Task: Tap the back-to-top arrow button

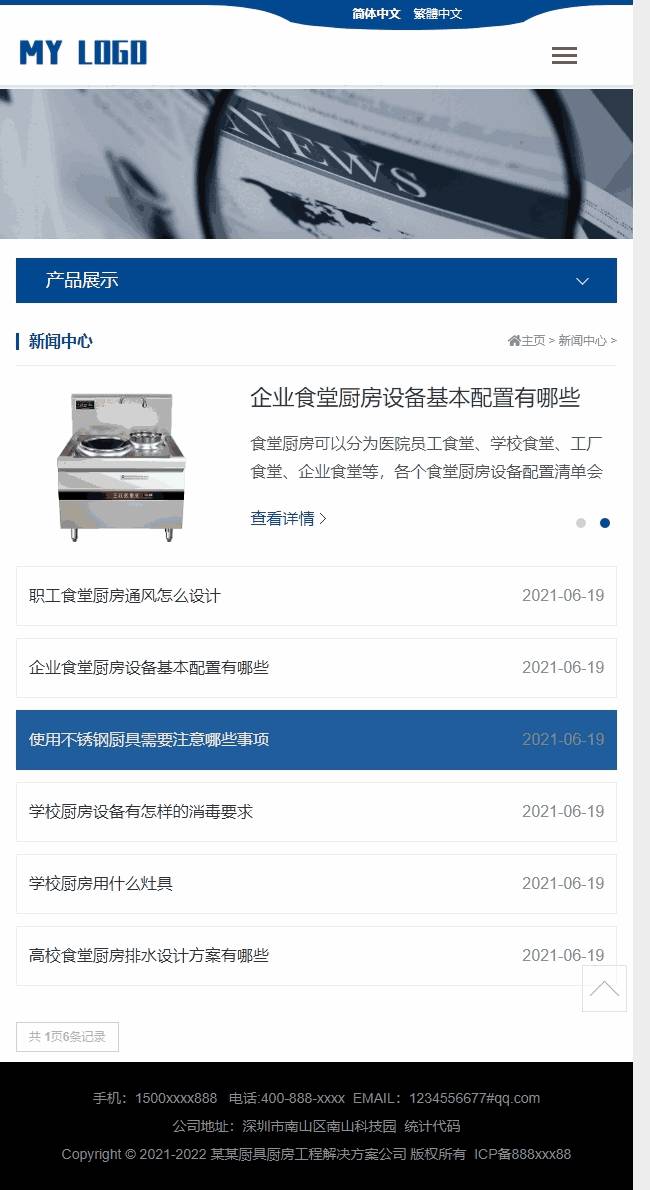Action: coord(604,988)
